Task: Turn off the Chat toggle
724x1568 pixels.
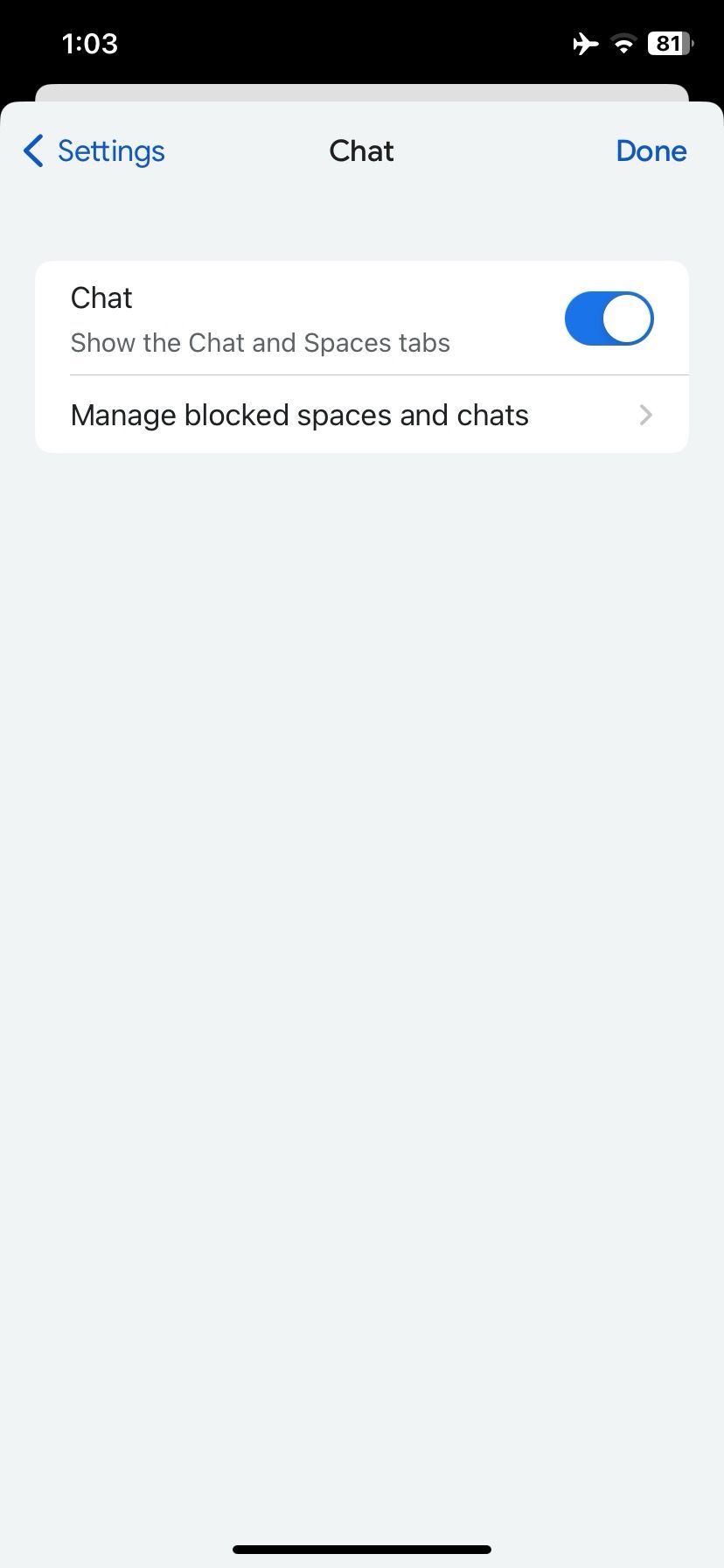Action: [609, 318]
